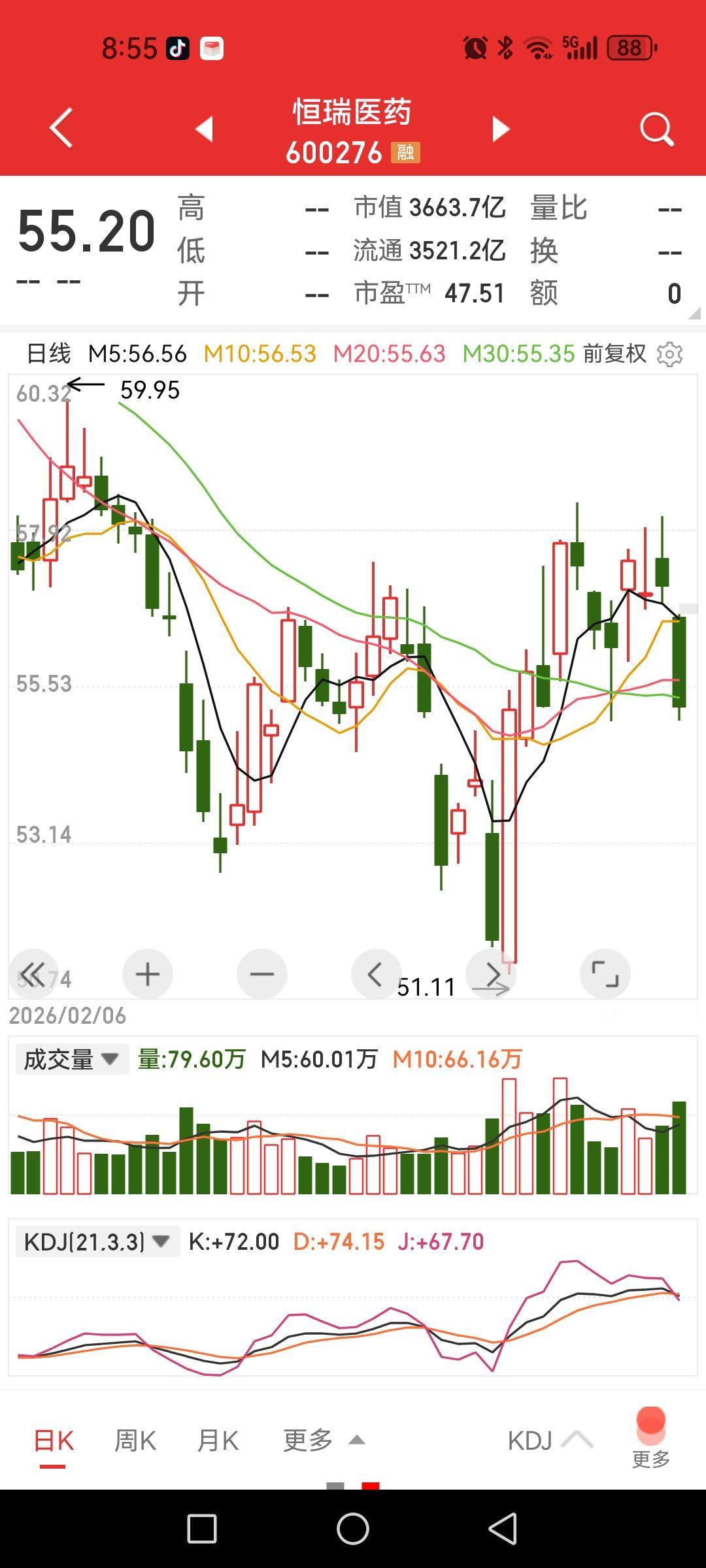This screenshot has height=1568, width=706.
Task: Open stock search
Action: [x=655, y=128]
